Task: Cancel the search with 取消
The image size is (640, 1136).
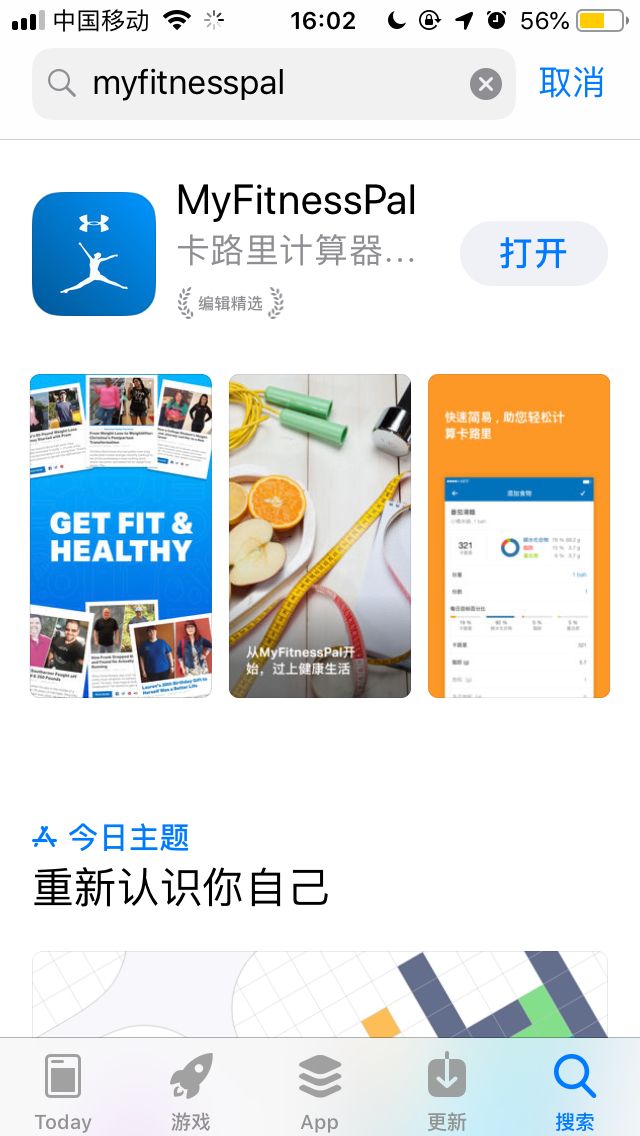Action: (571, 83)
